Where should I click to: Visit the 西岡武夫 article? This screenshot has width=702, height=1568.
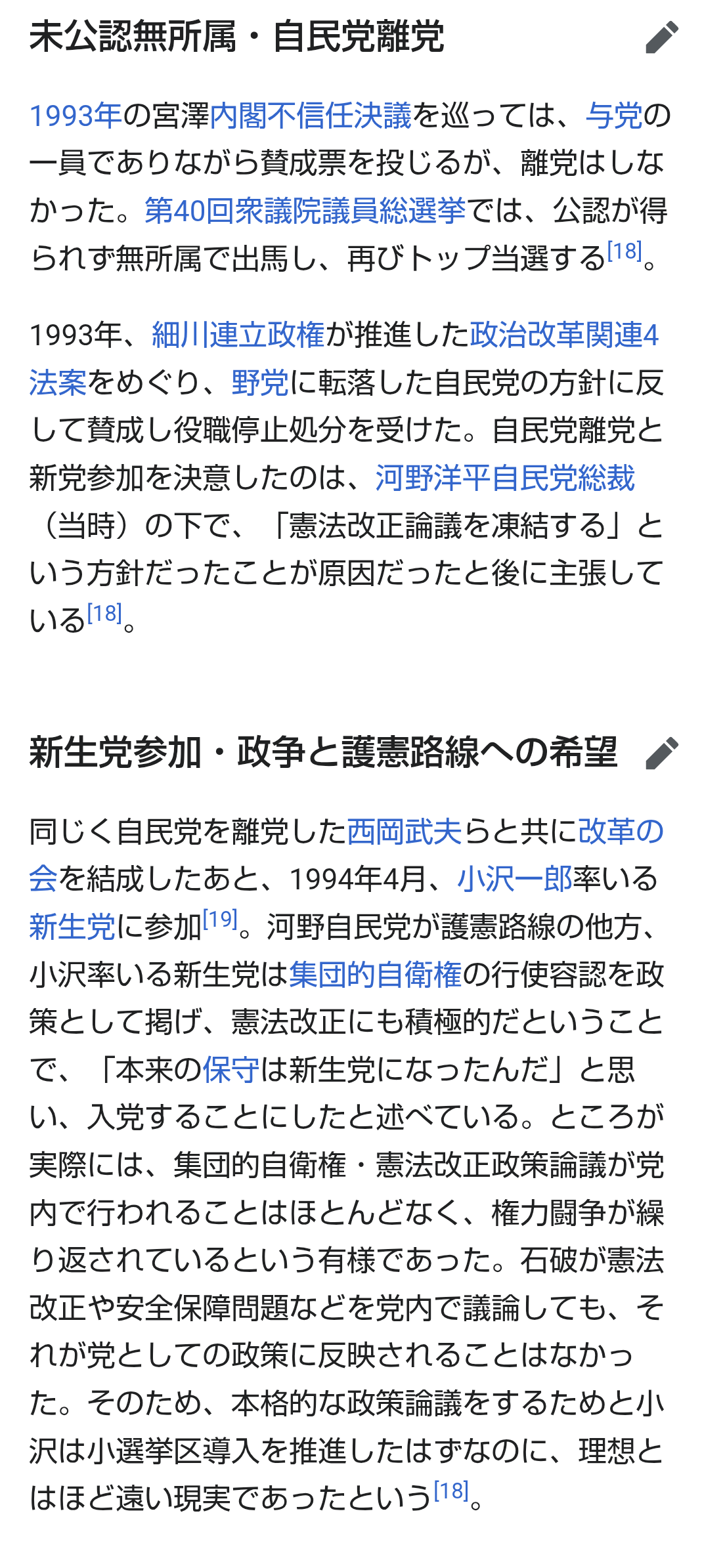click(405, 832)
